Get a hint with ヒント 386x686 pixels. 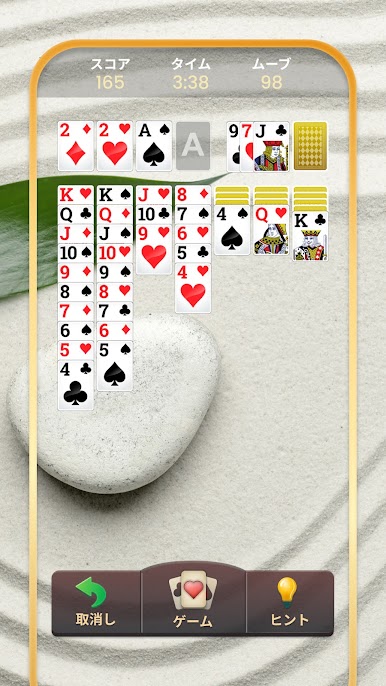289,603
